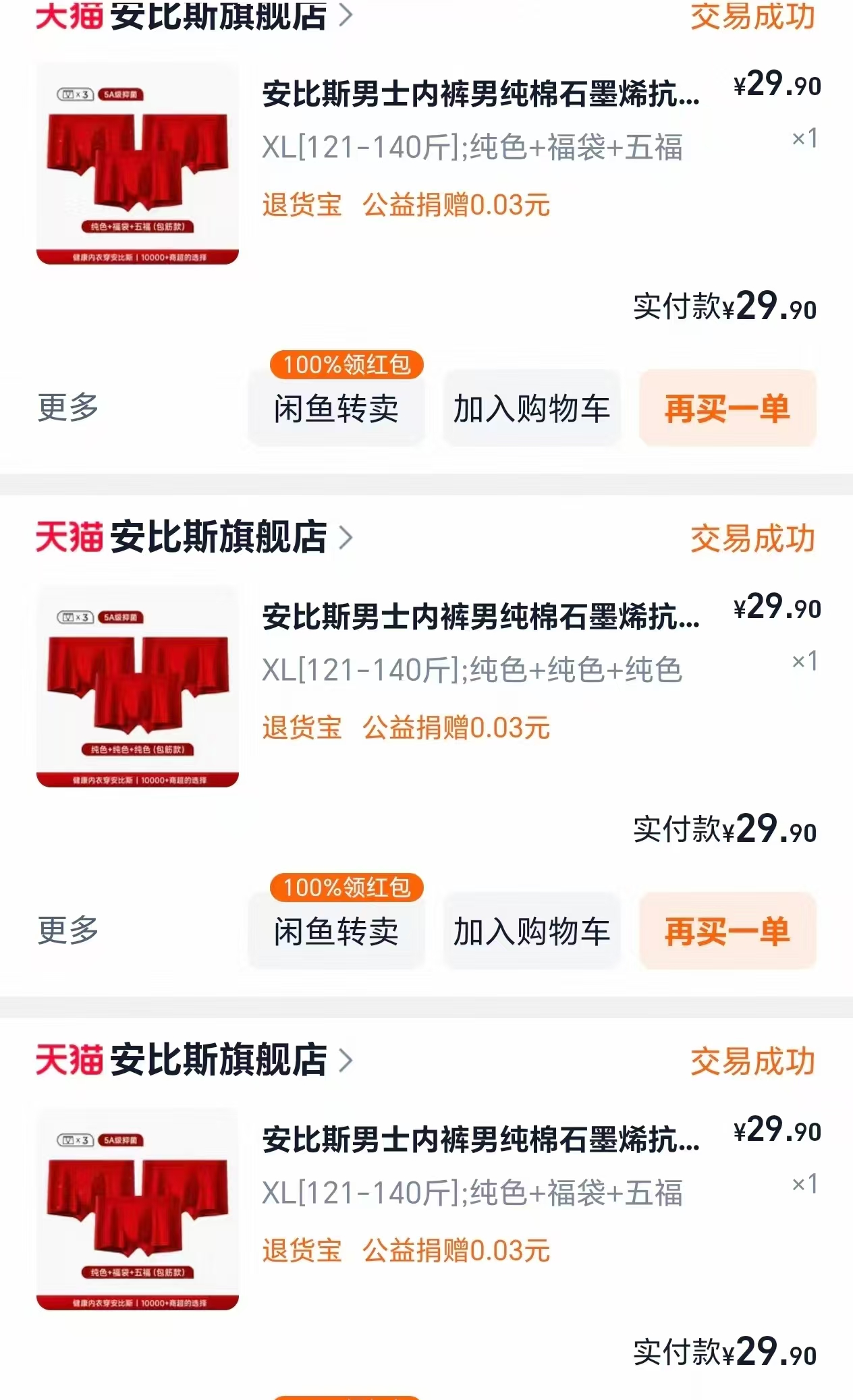Click the 100%领红包 red packet badge
Image resolution: width=853 pixels, height=1400 pixels.
tap(346, 364)
